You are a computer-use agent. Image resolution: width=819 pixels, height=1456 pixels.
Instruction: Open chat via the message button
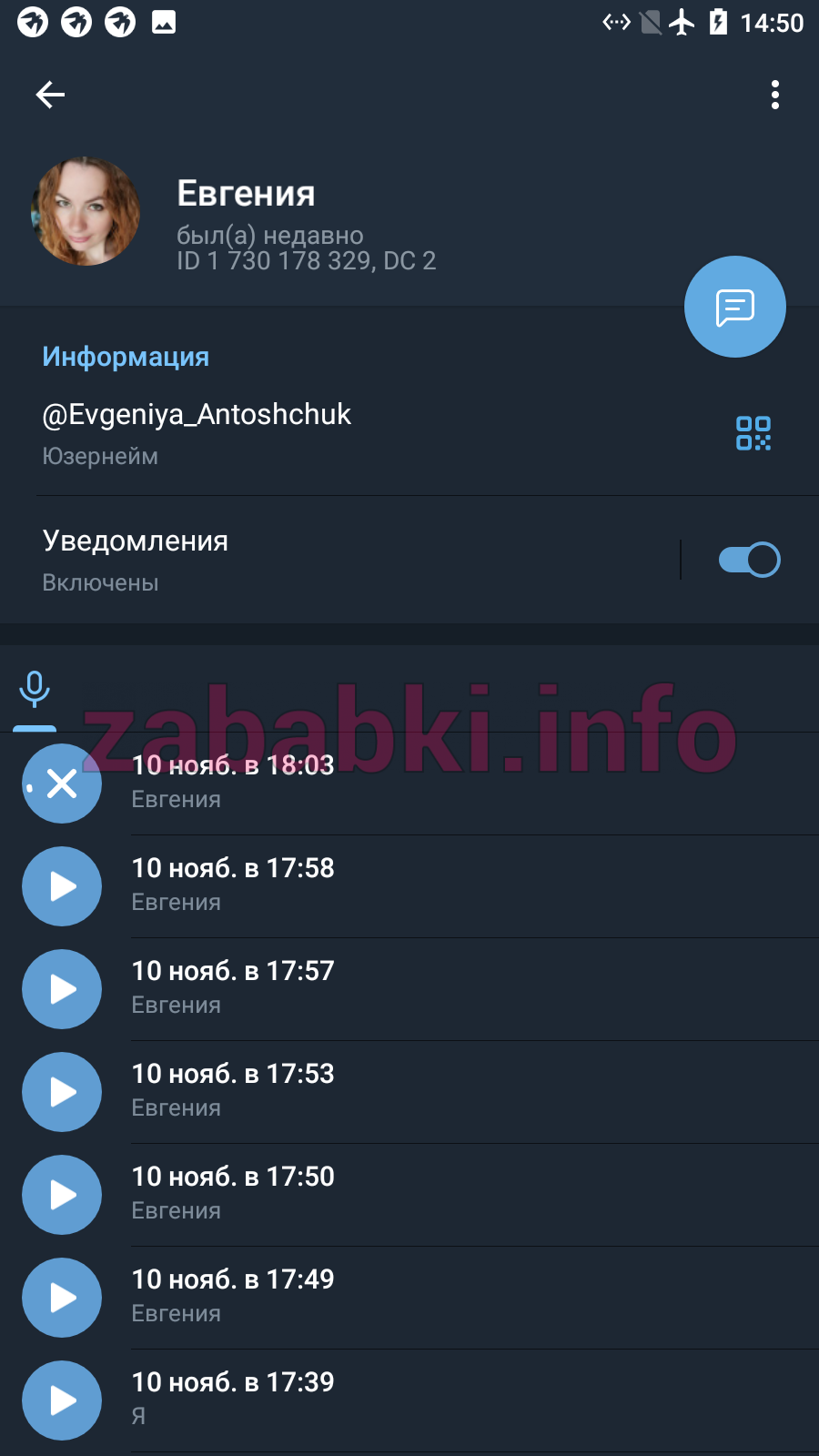pyautogui.click(x=735, y=307)
